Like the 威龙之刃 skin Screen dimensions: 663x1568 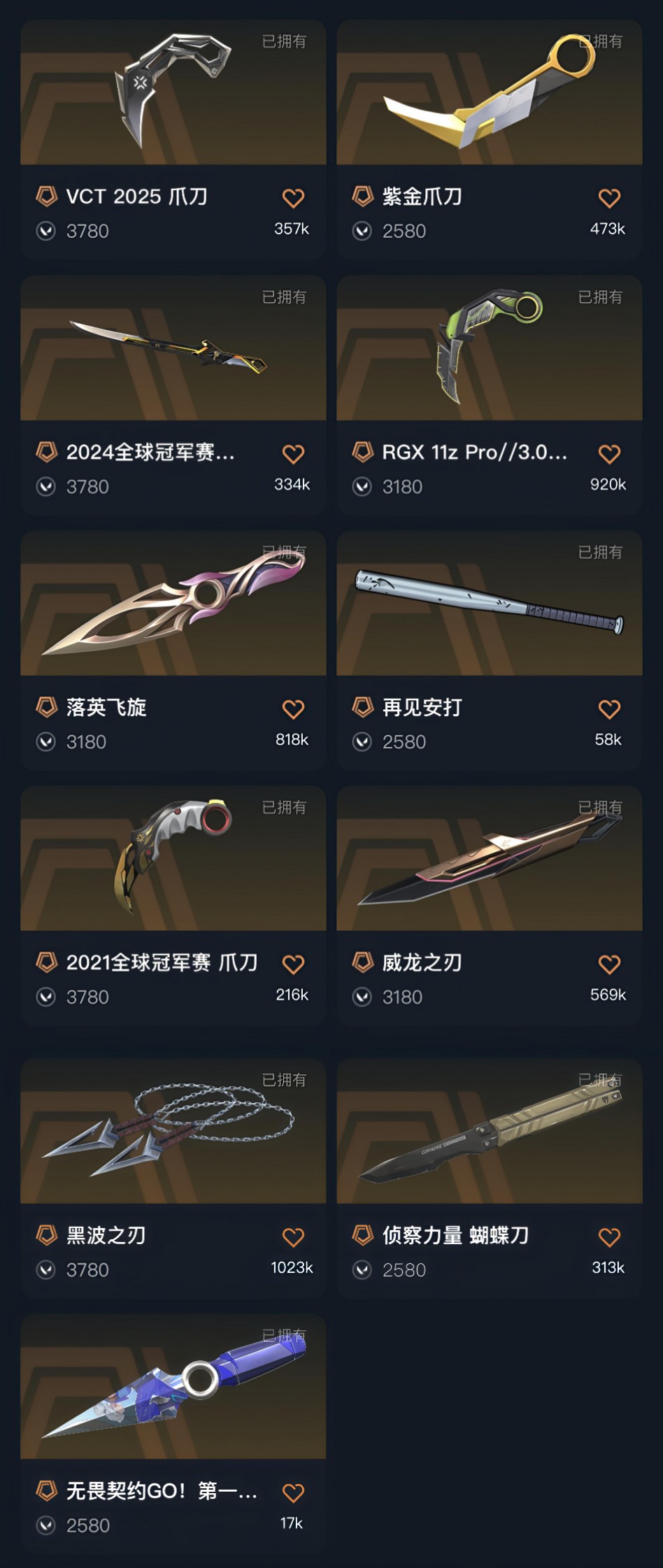609,964
